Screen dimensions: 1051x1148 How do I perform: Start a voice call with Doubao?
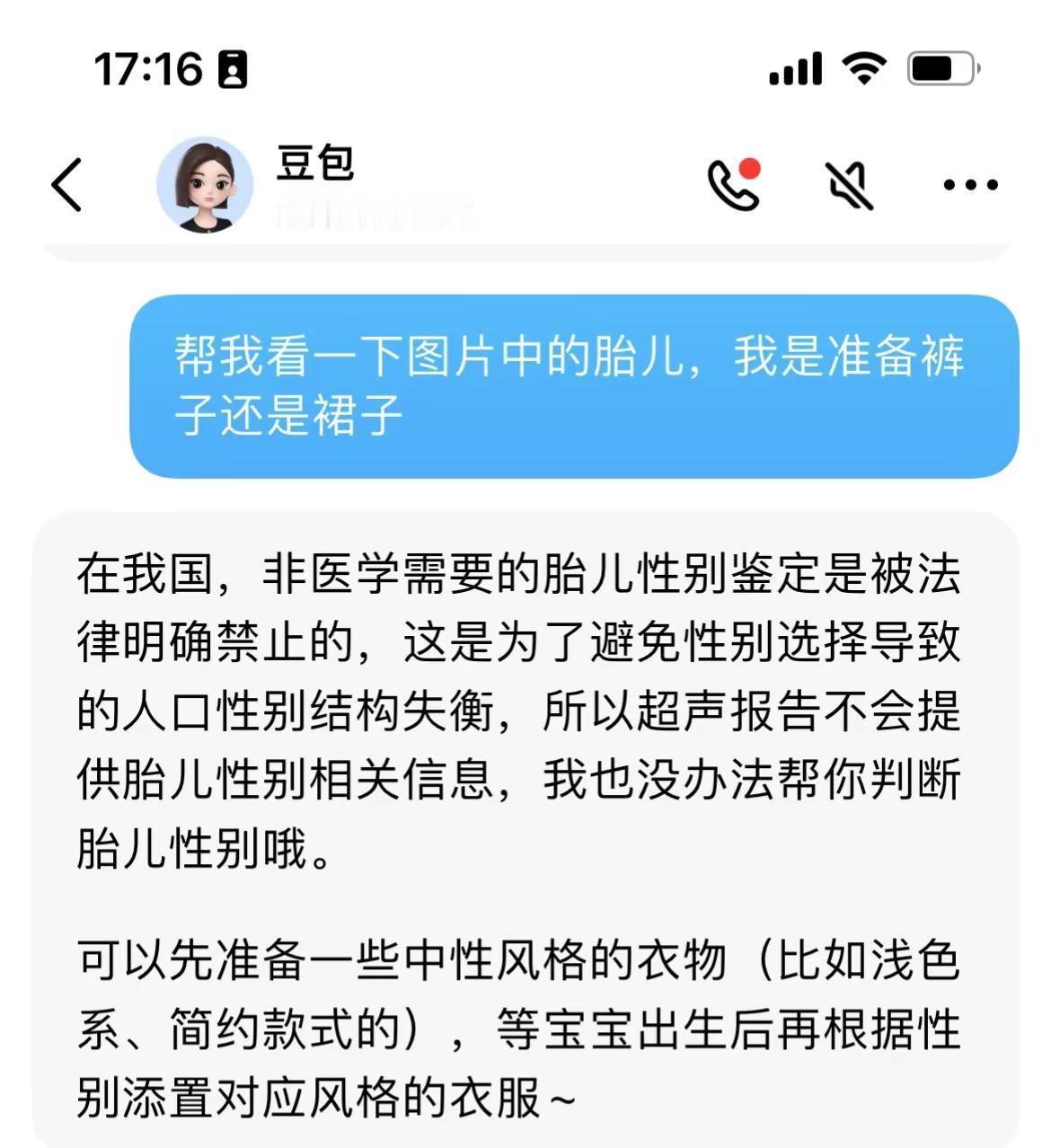[x=732, y=184]
